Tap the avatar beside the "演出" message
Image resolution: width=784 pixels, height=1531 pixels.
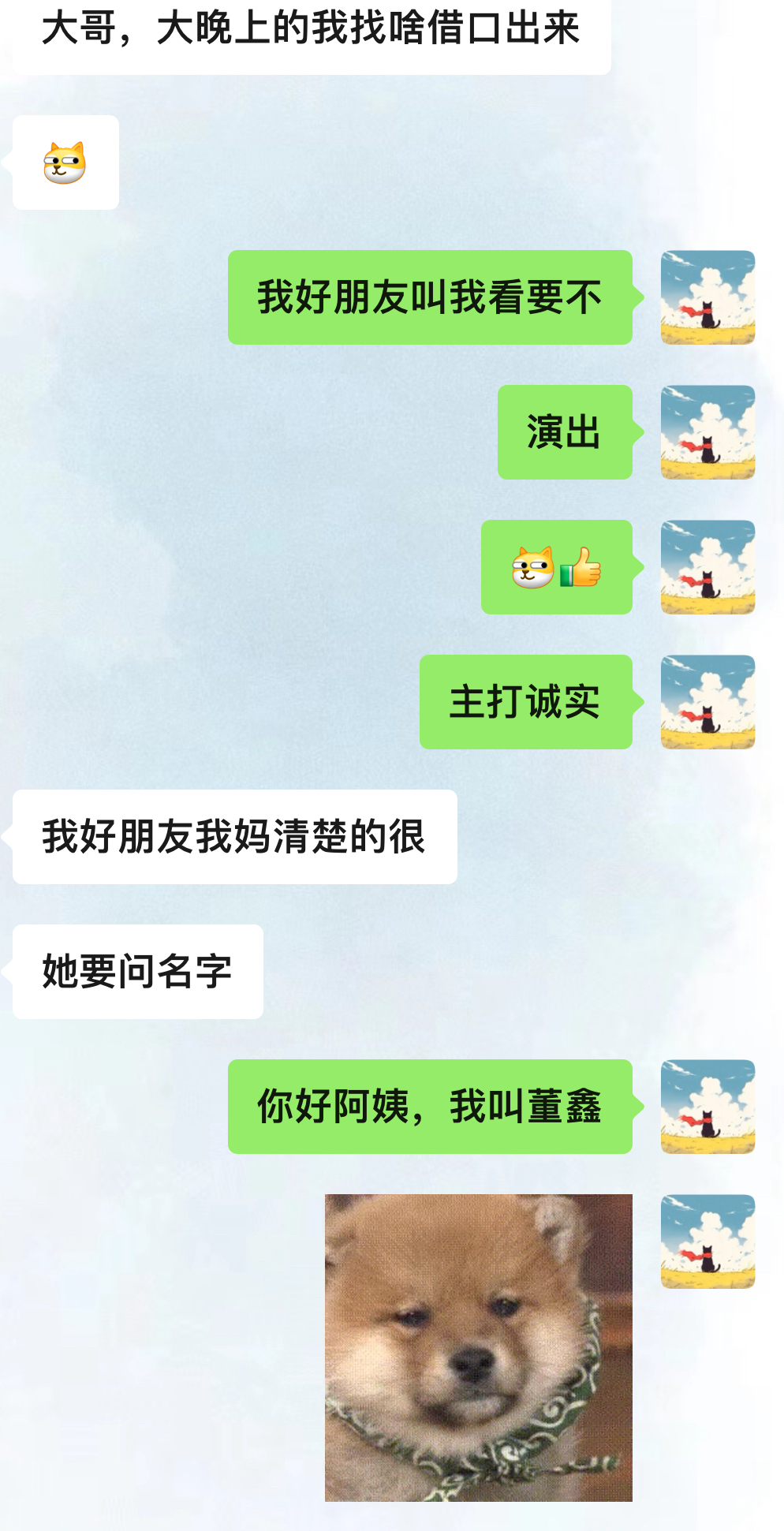pos(707,432)
